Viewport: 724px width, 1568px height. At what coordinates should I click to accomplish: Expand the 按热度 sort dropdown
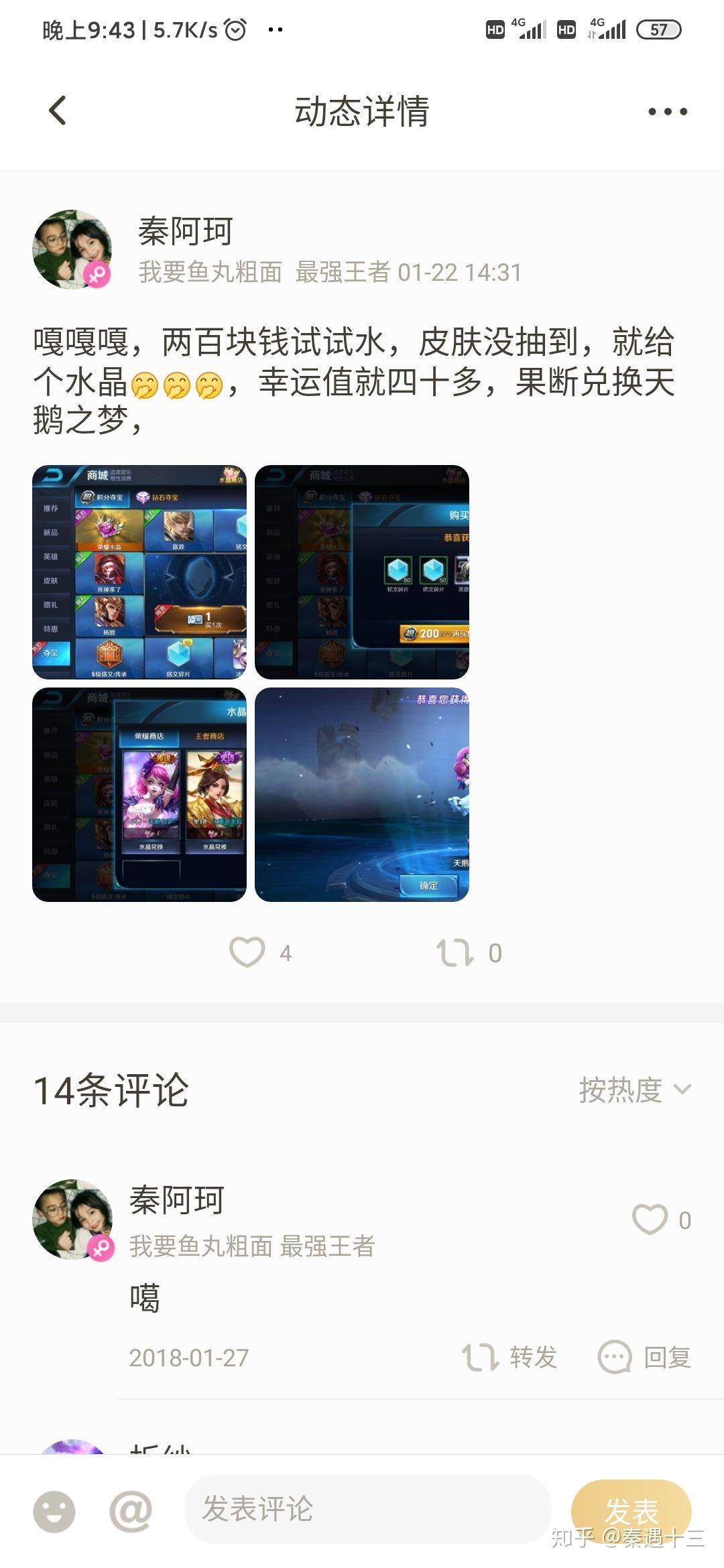point(634,1090)
